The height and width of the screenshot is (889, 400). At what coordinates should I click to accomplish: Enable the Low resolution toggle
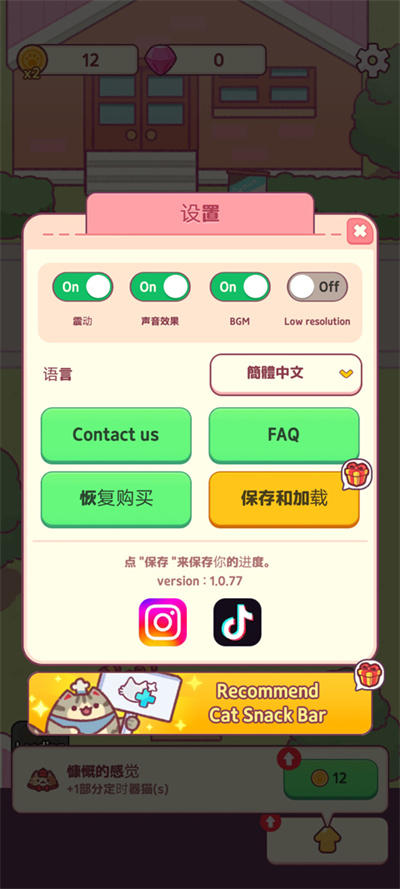click(x=317, y=287)
